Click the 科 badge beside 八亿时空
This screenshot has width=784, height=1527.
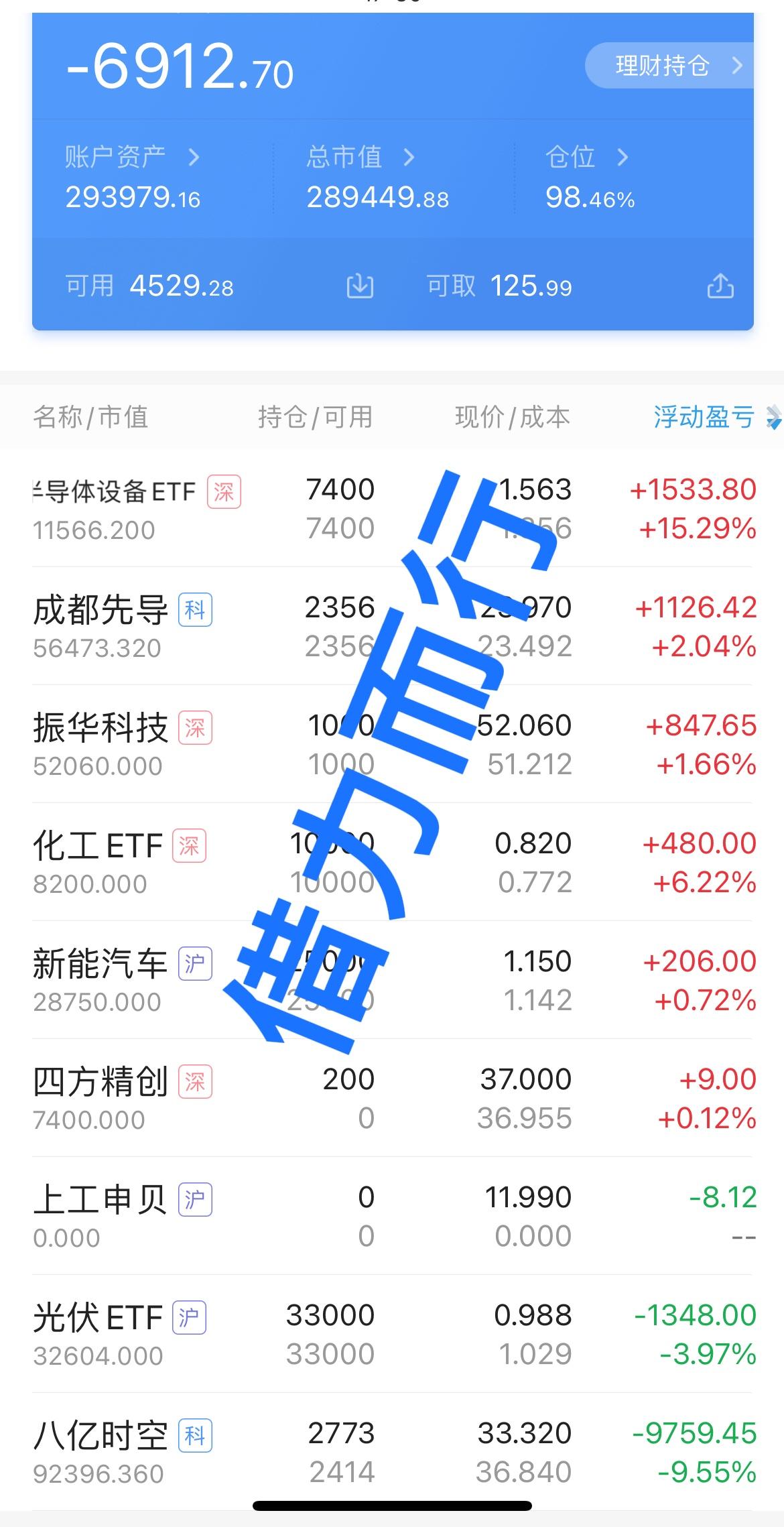[x=196, y=1435]
